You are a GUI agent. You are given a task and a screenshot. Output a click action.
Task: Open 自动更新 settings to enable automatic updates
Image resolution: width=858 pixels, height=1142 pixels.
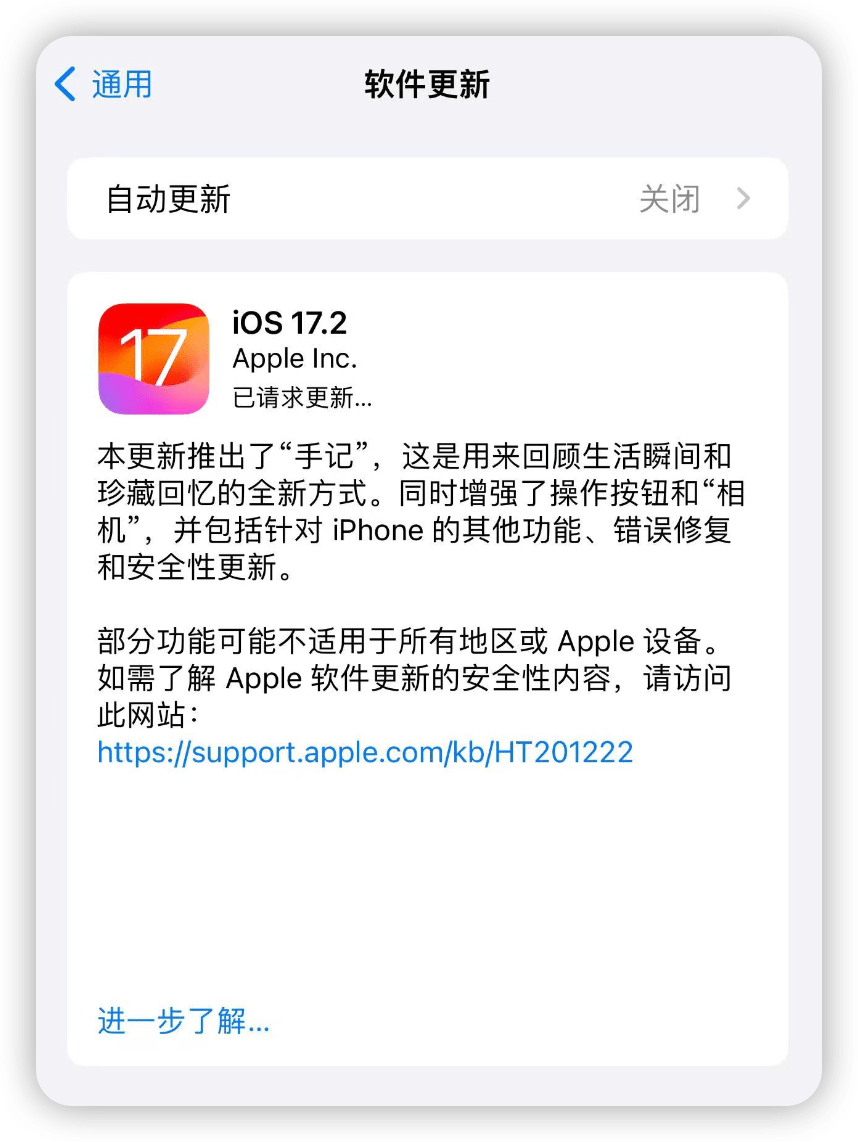click(x=428, y=198)
